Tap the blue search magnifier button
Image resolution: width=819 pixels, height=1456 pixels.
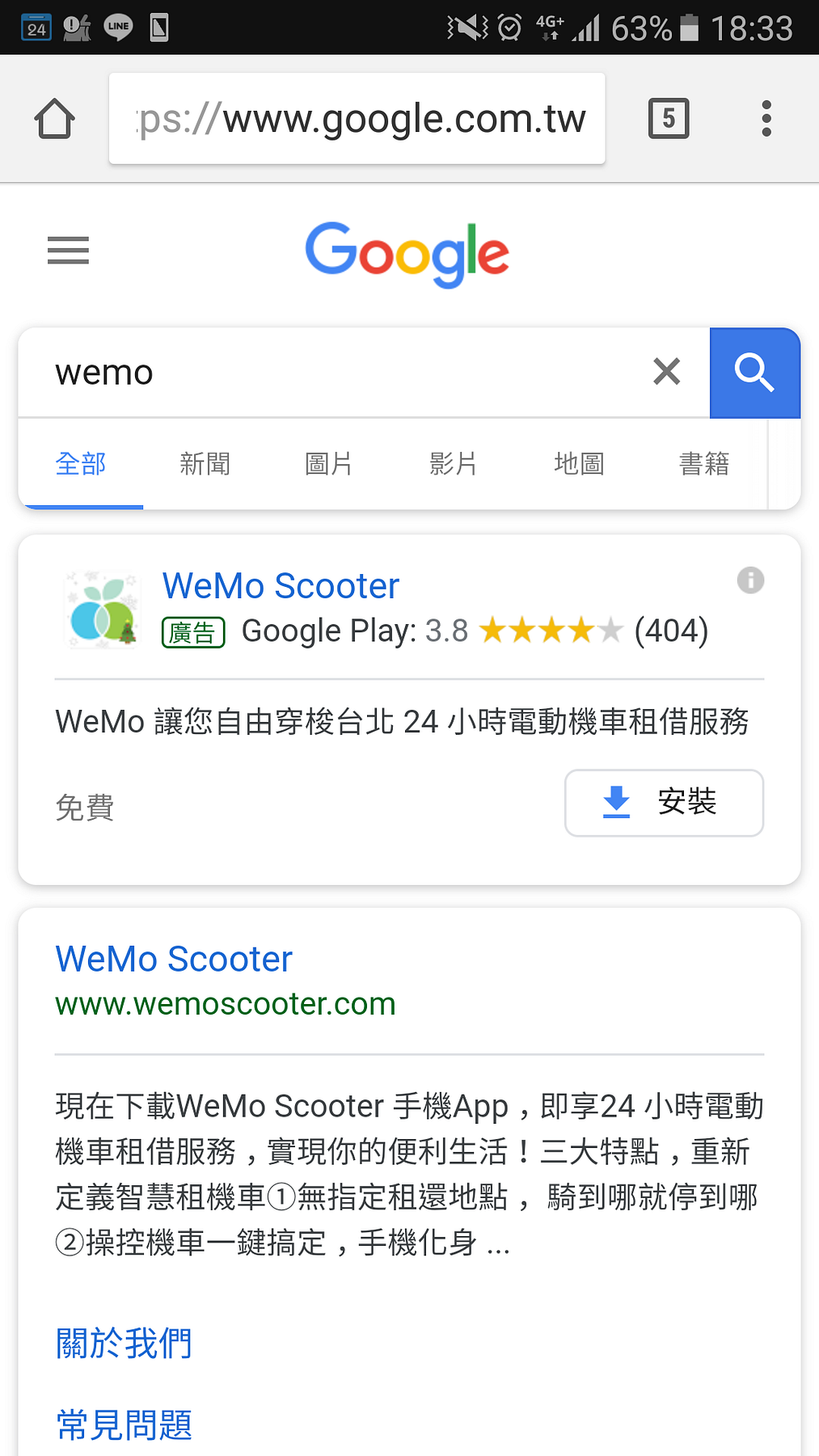click(x=754, y=373)
